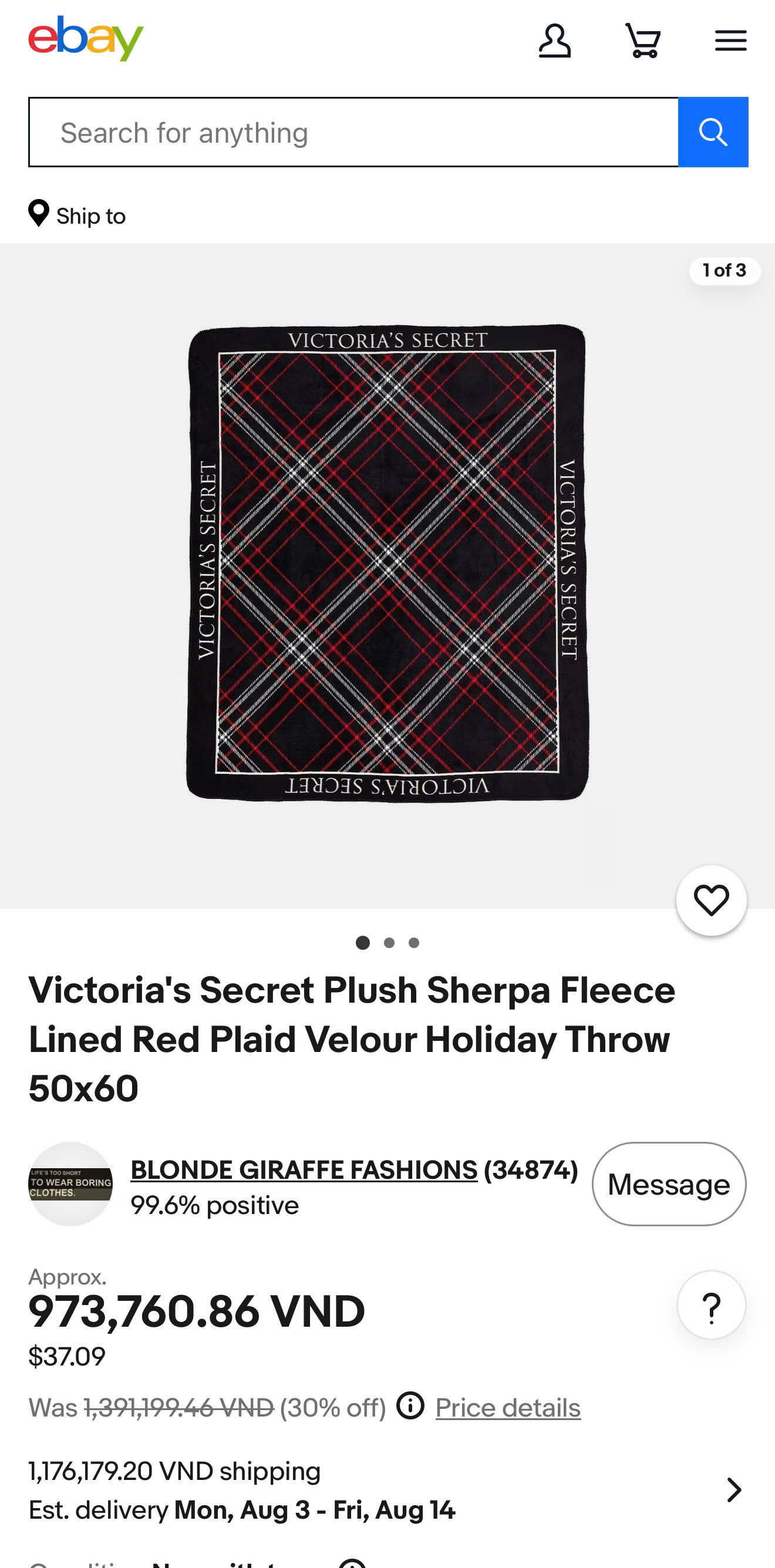Add this item to watchlist with heart

click(711, 901)
